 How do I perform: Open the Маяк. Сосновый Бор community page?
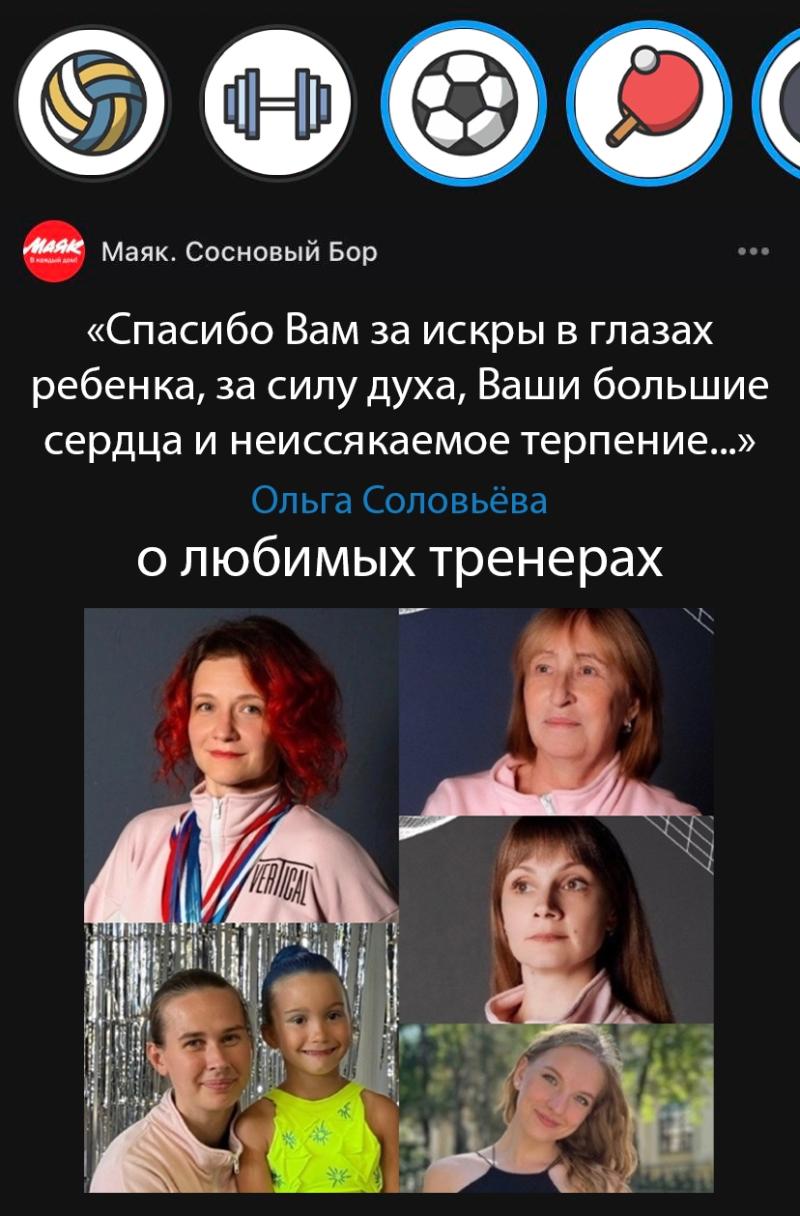point(240,252)
